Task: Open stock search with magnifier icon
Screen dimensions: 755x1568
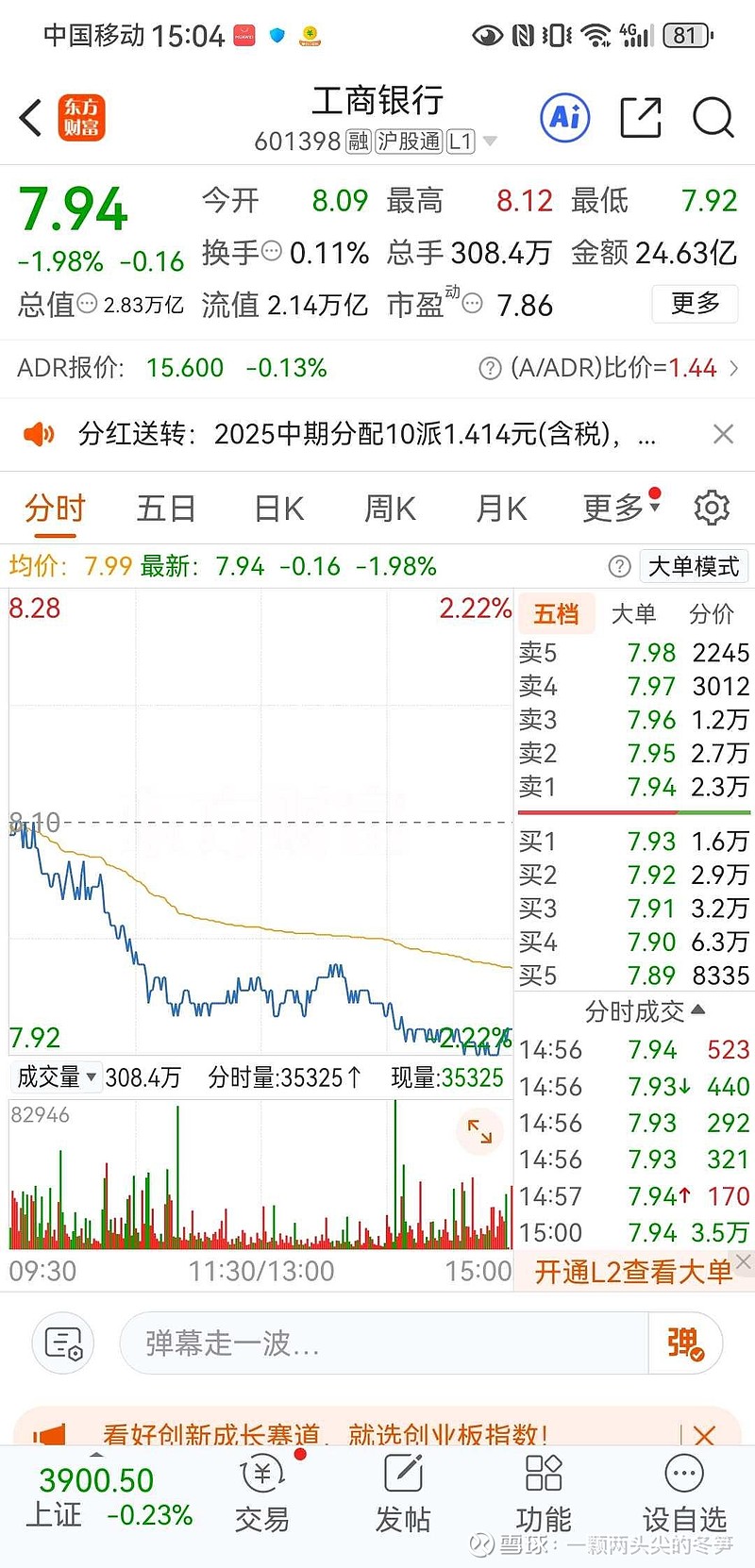Action: pos(713,118)
